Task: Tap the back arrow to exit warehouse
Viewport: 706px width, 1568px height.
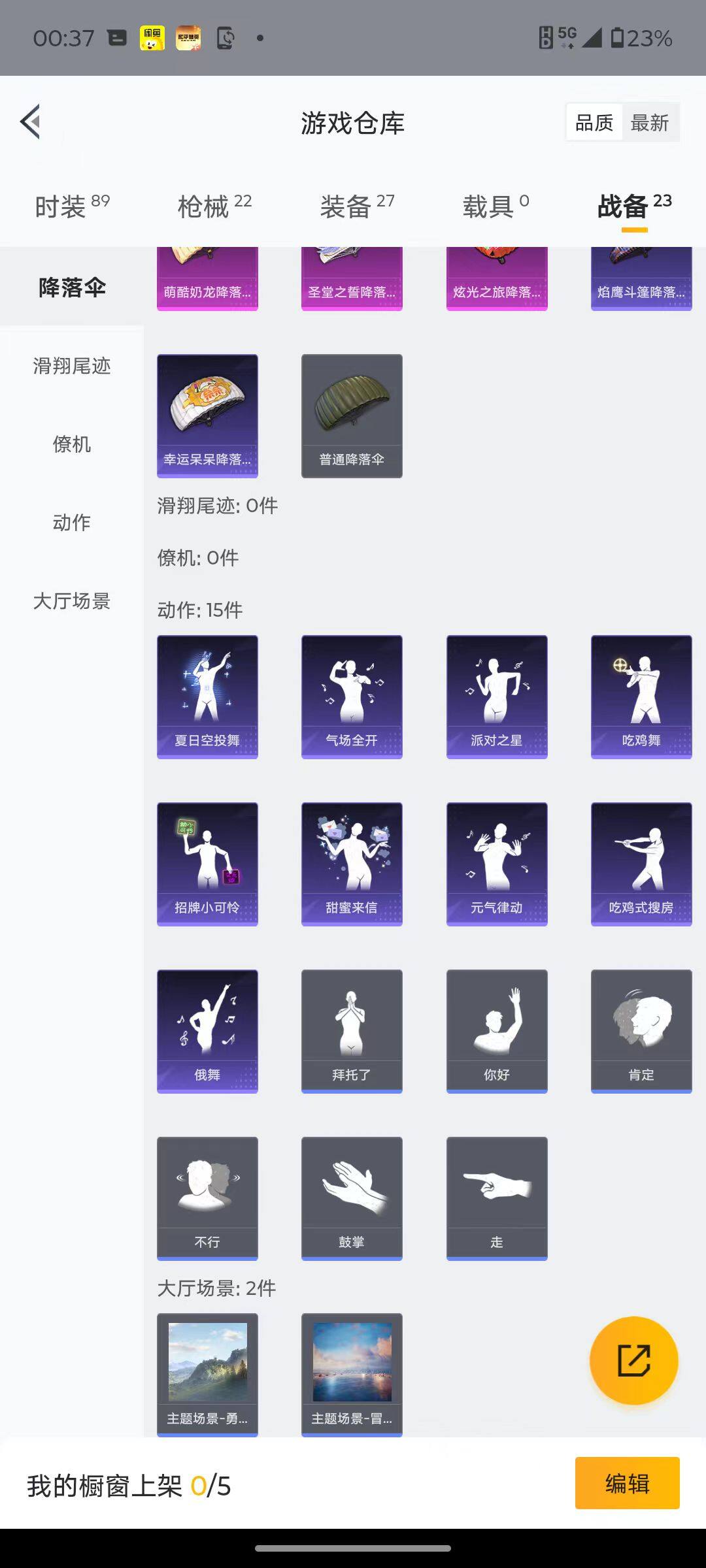Action: 29,122
